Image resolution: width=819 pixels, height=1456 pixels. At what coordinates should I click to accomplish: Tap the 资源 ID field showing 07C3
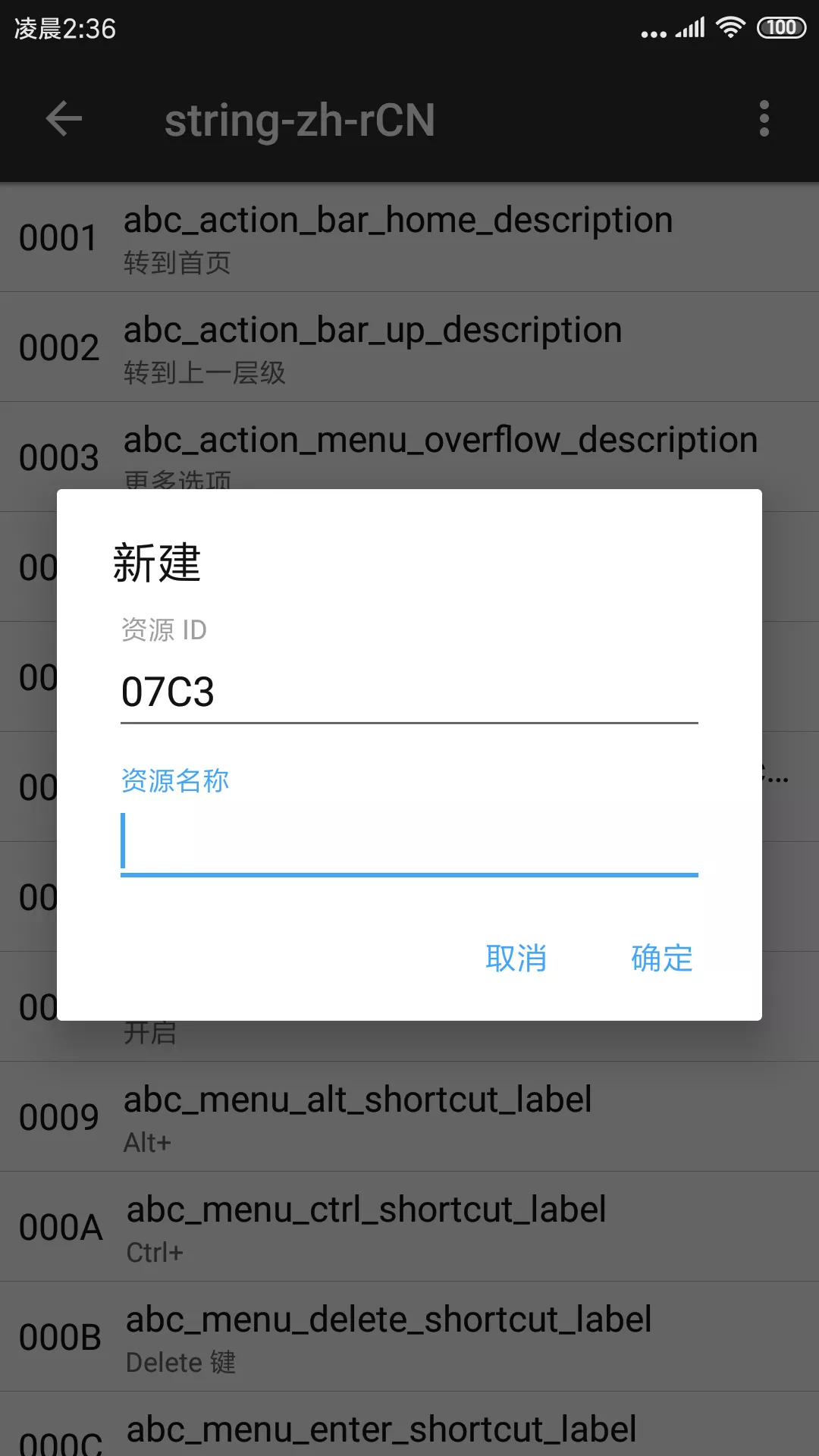point(408,692)
